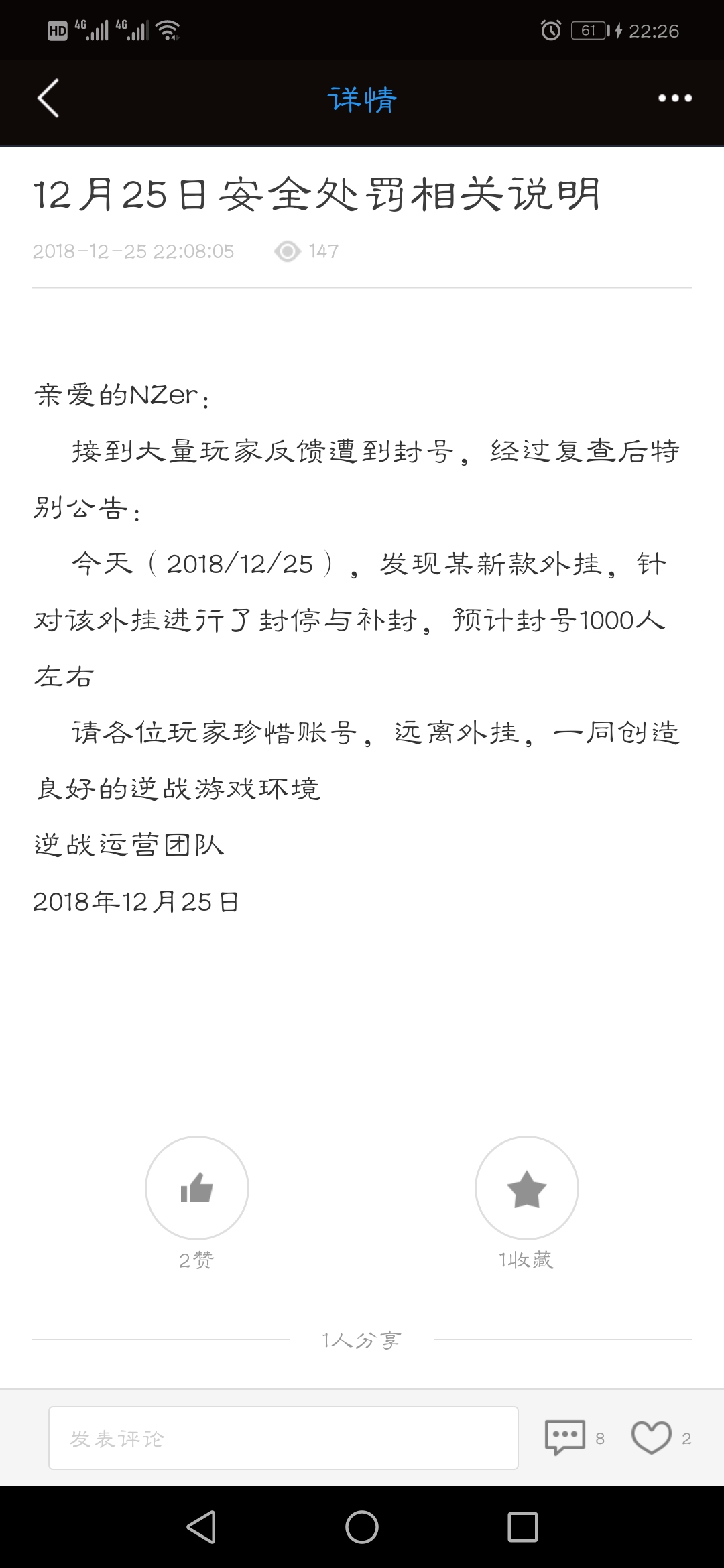Screen dimensions: 724x1568
Task: Open the comments via the speech bubble icon
Action: click(x=565, y=1437)
